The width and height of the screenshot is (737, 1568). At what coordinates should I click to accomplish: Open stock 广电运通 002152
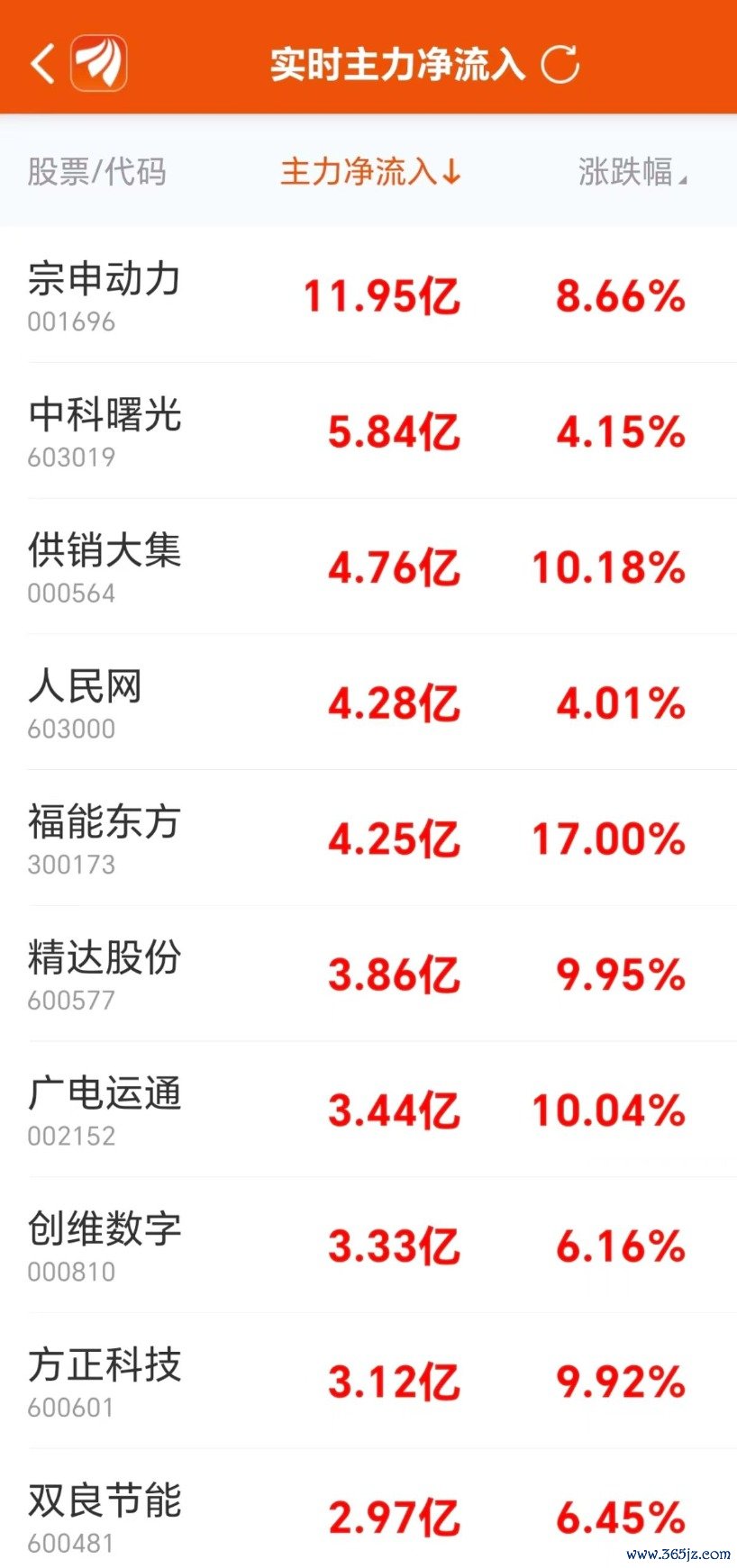tap(368, 1110)
